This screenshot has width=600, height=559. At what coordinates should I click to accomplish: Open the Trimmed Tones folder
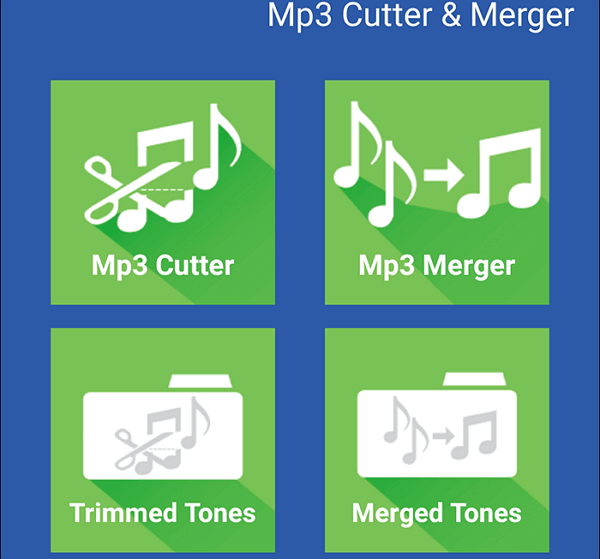pyautogui.click(x=162, y=440)
